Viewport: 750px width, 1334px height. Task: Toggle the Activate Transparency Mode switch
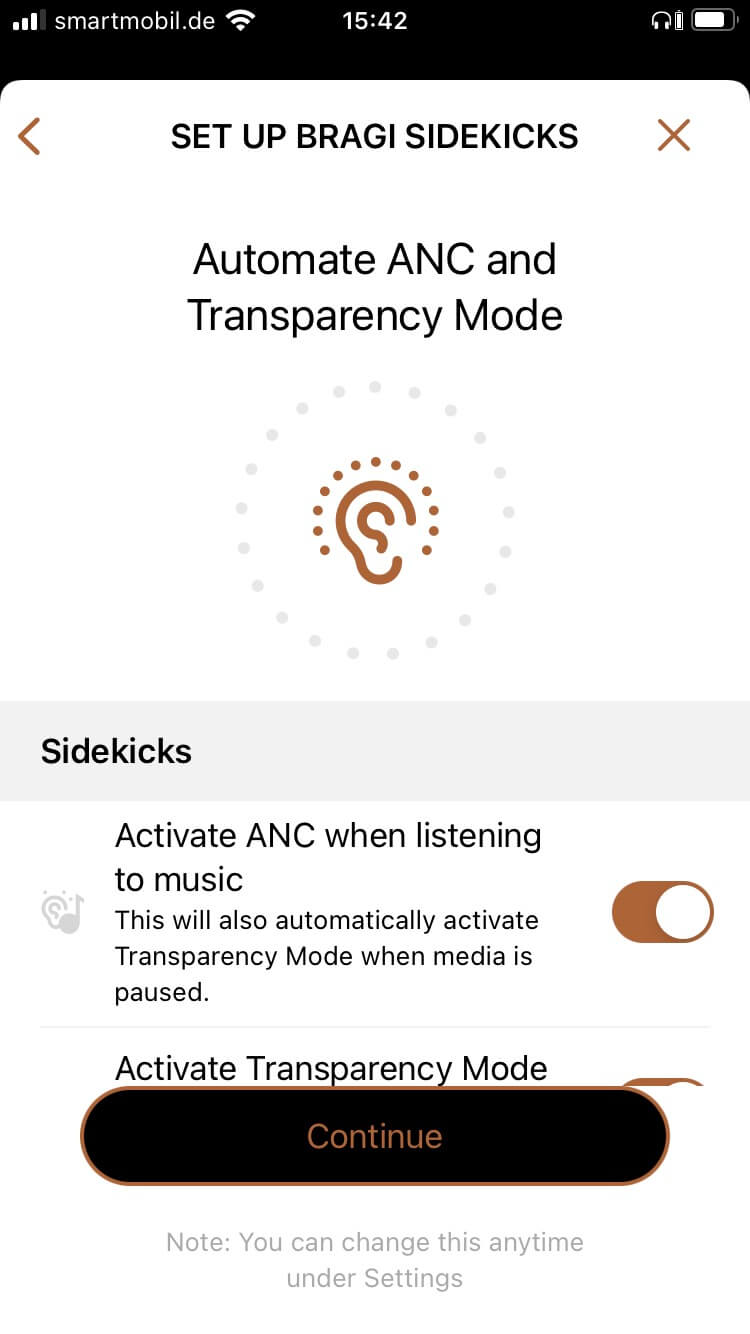pyautogui.click(x=662, y=1083)
